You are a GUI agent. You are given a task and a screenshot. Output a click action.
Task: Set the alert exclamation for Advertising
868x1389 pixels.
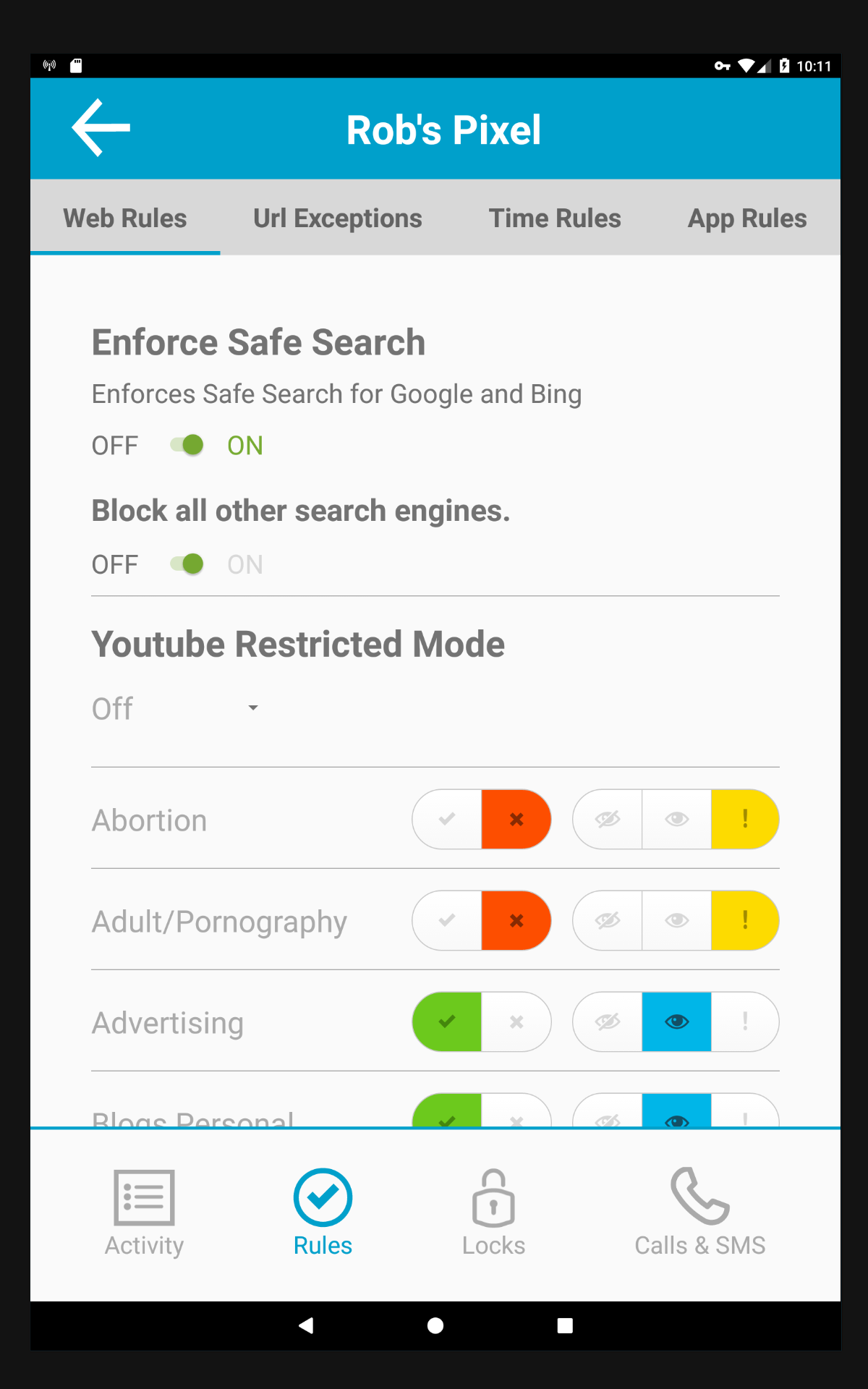[x=745, y=1021]
